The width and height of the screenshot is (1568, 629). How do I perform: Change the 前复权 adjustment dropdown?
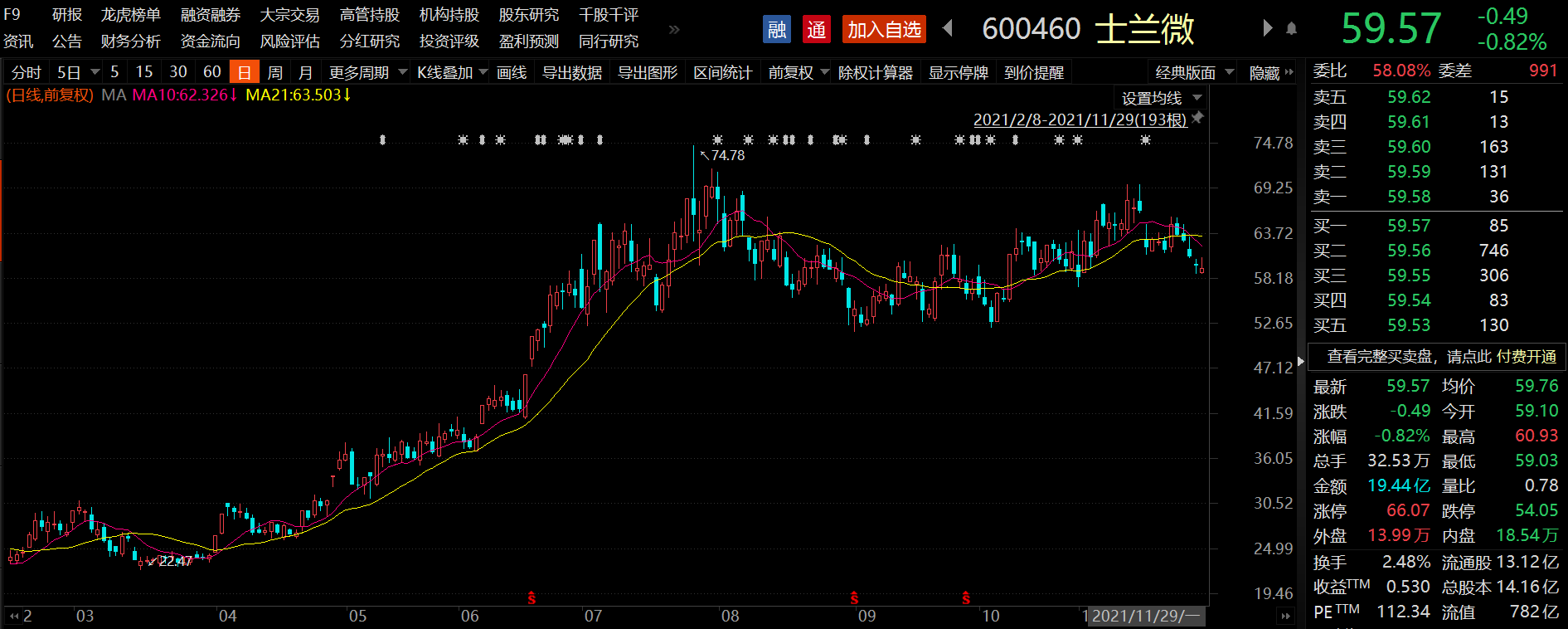point(799,73)
